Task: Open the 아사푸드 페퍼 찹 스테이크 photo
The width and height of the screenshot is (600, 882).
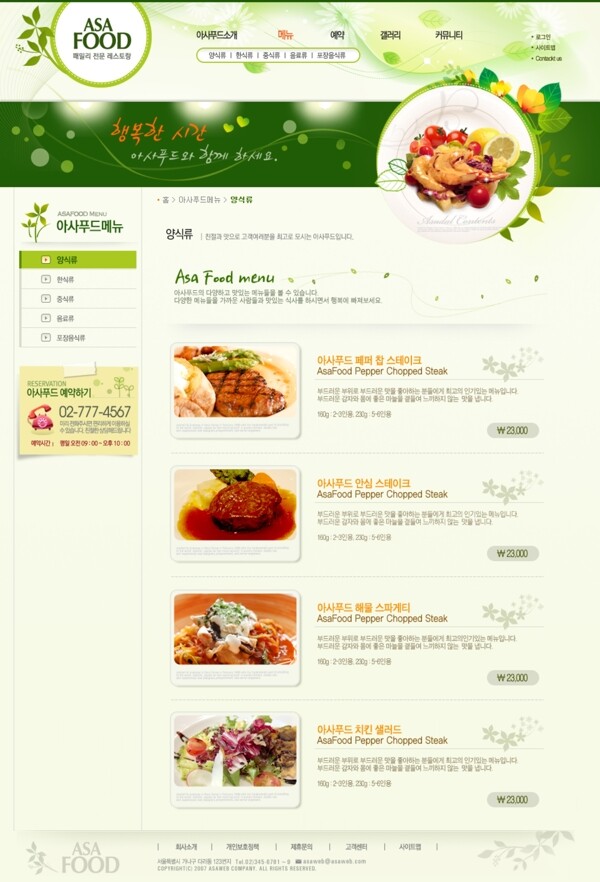Action: coord(235,390)
